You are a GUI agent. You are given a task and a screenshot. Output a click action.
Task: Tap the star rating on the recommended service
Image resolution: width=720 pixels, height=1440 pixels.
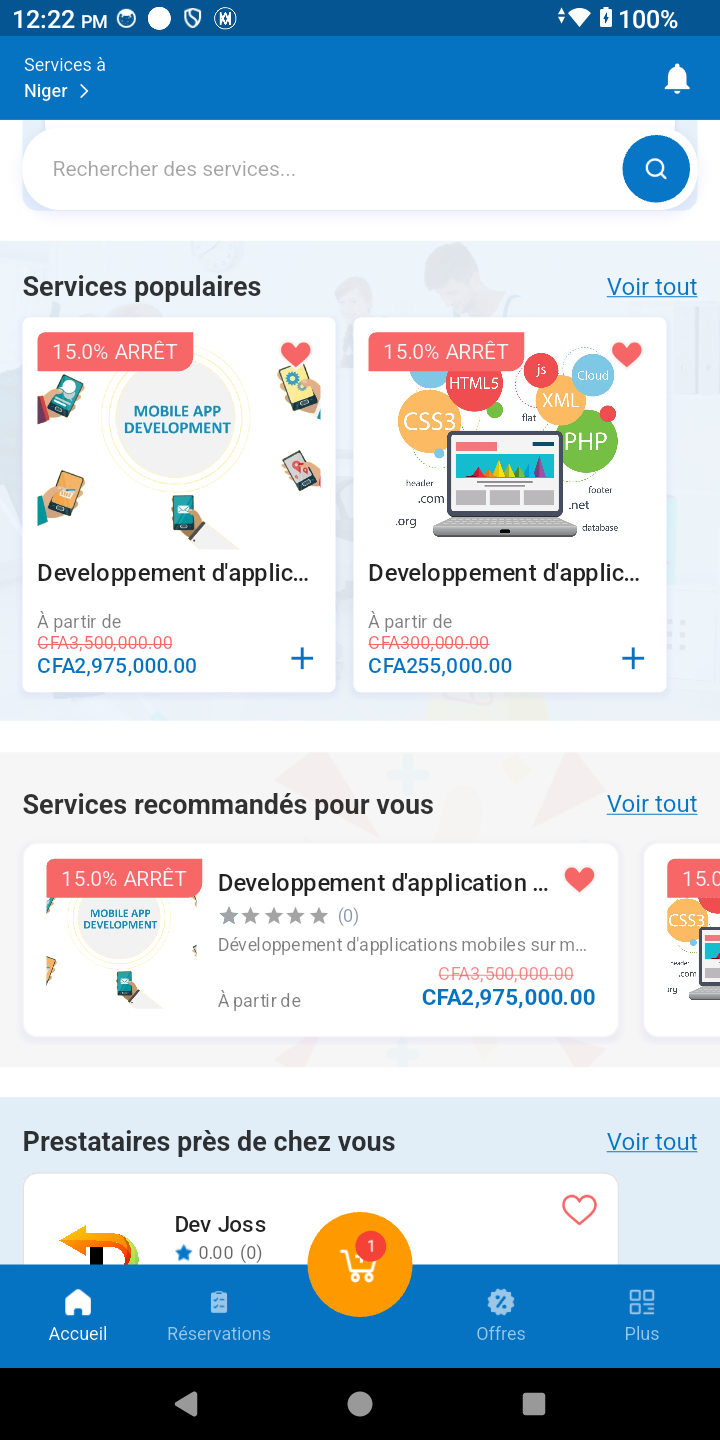coord(275,914)
